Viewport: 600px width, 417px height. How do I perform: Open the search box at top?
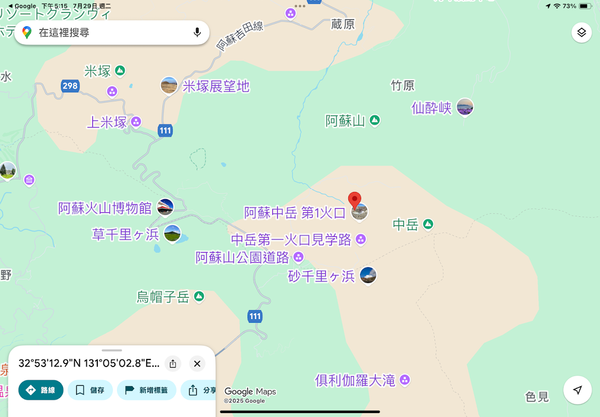(x=110, y=33)
